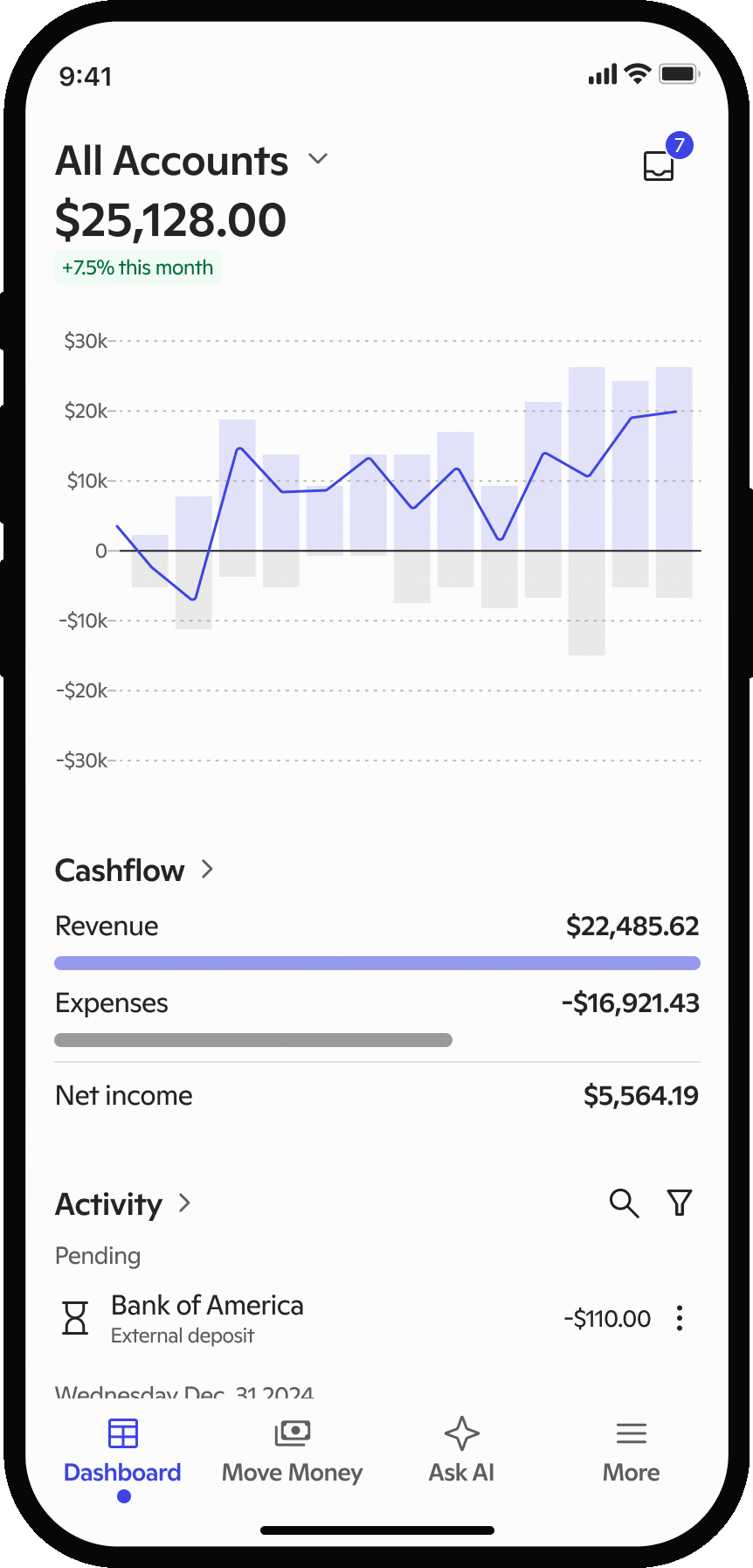Open the Cashflow details
Screen dimensions: 753x1568
[135, 870]
